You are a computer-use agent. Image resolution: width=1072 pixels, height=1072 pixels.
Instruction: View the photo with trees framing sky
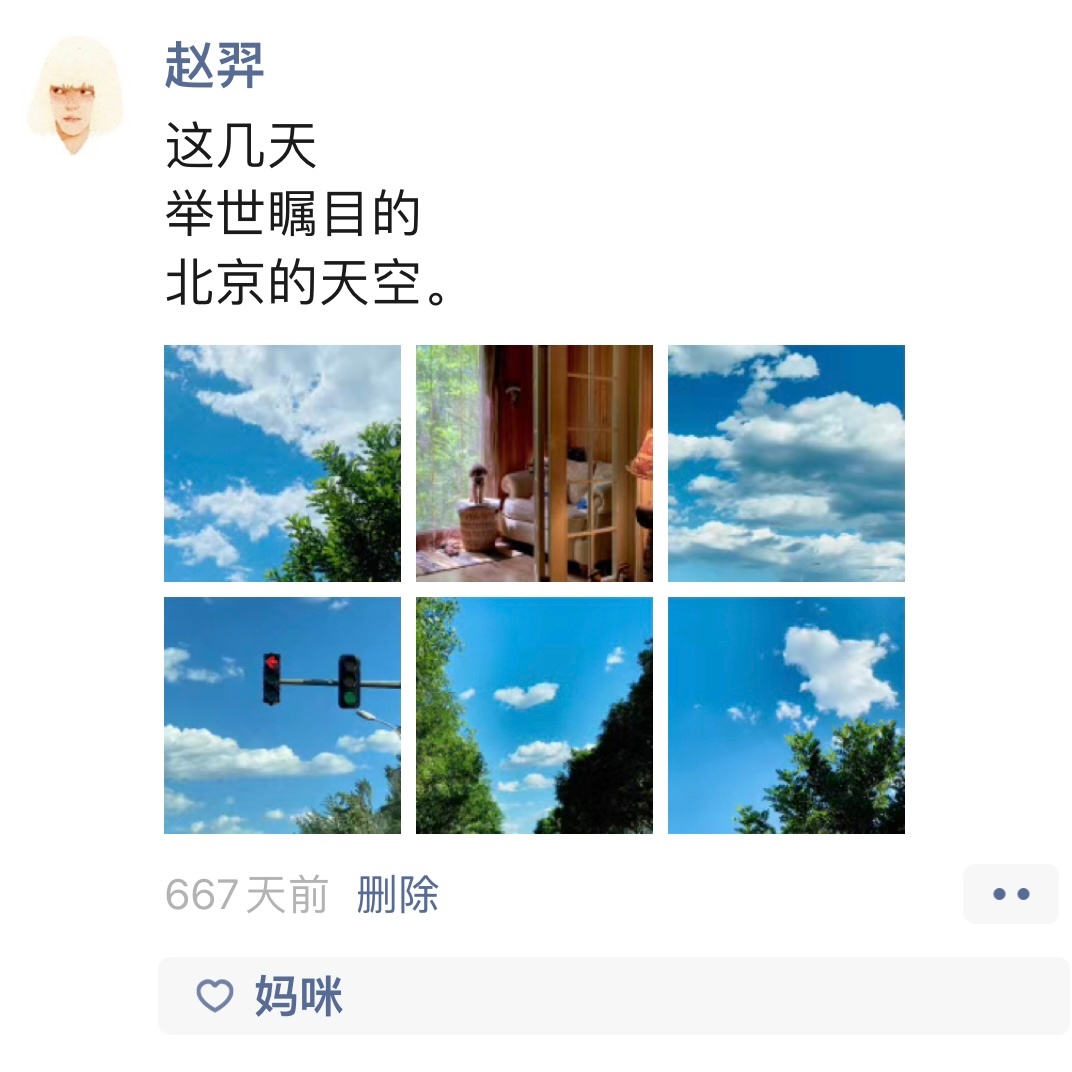click(x=534, y=715)
